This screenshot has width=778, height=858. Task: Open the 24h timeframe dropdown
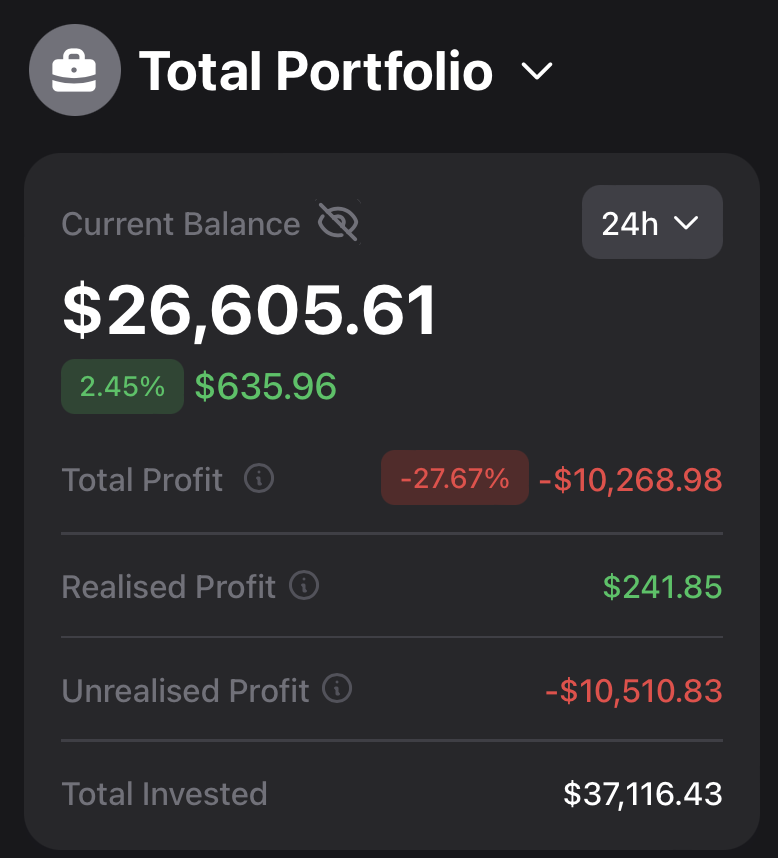click(652, 222)
